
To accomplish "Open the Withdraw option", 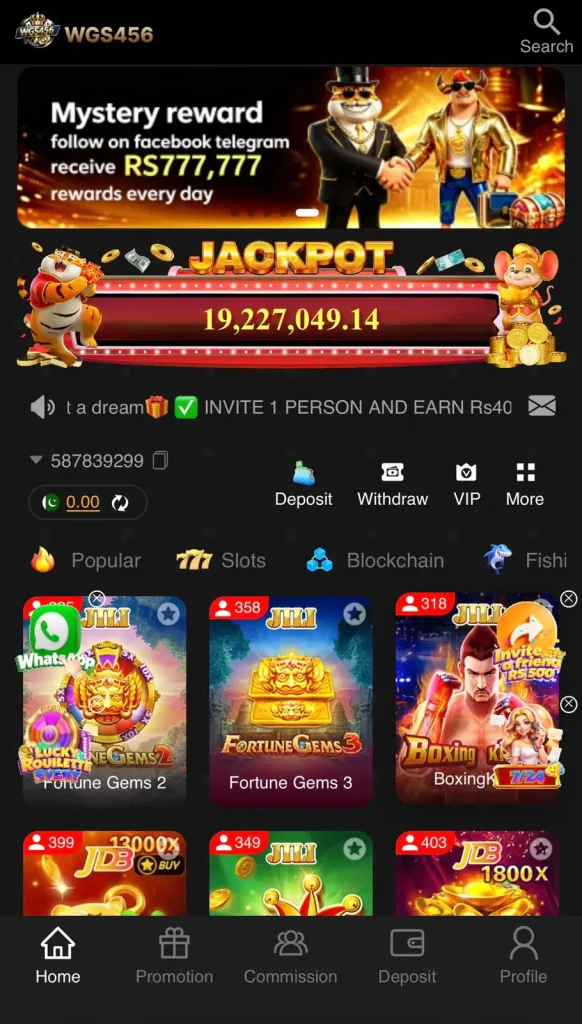I will point(392,484).
